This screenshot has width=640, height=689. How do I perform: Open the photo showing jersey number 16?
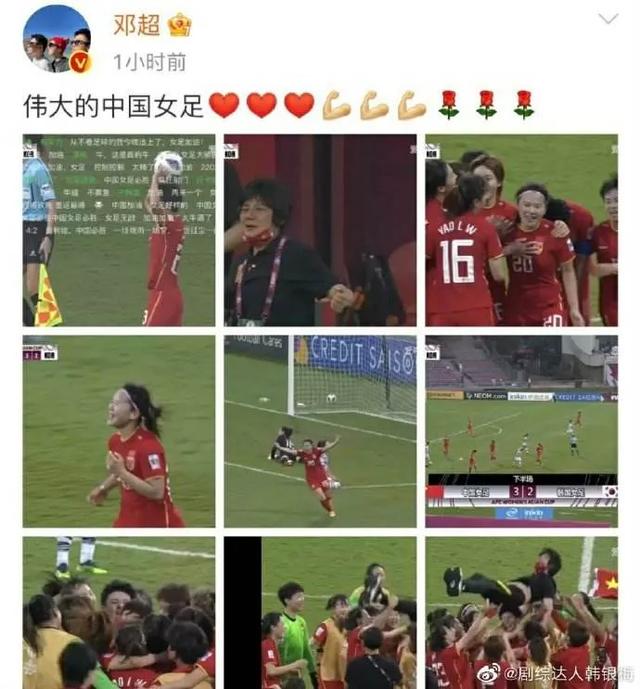pyautogui.click(x=521, y=230)
